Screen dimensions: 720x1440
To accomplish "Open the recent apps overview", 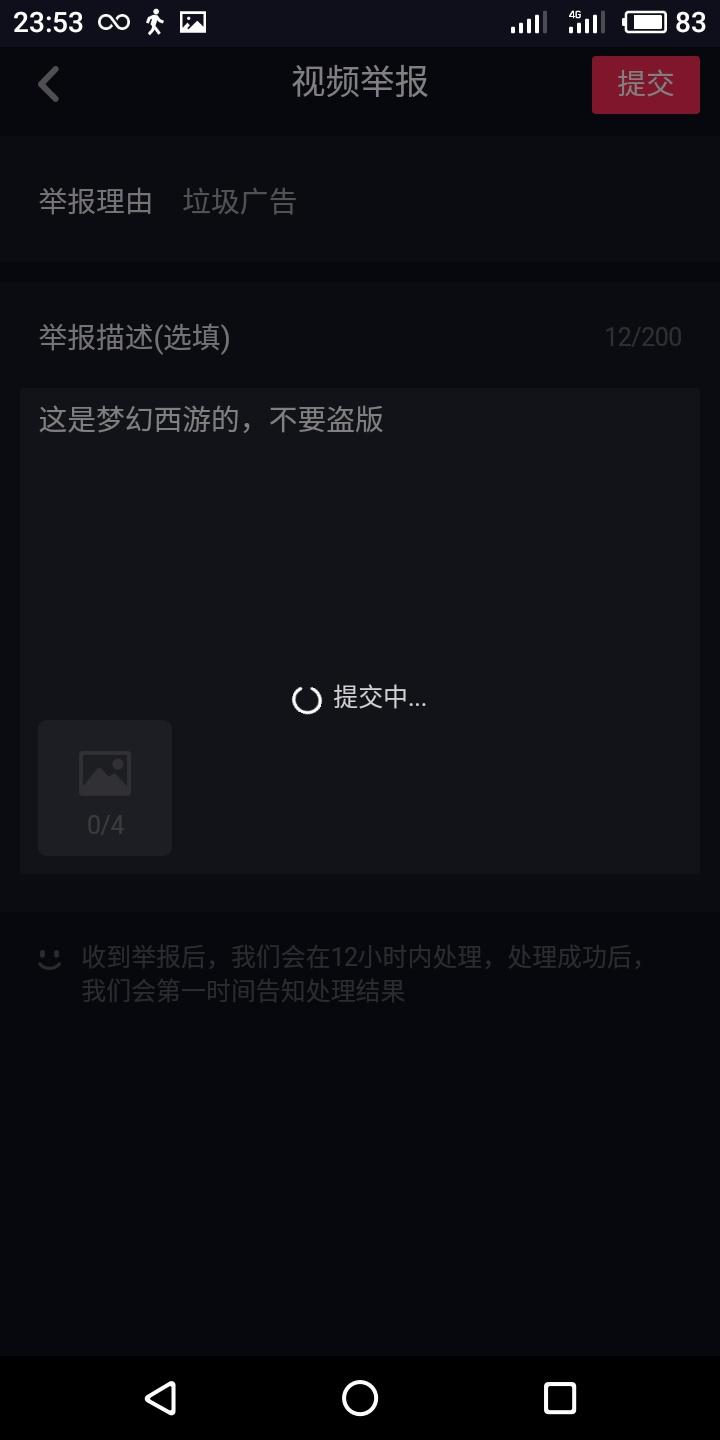I will (x=559, y=1397).
